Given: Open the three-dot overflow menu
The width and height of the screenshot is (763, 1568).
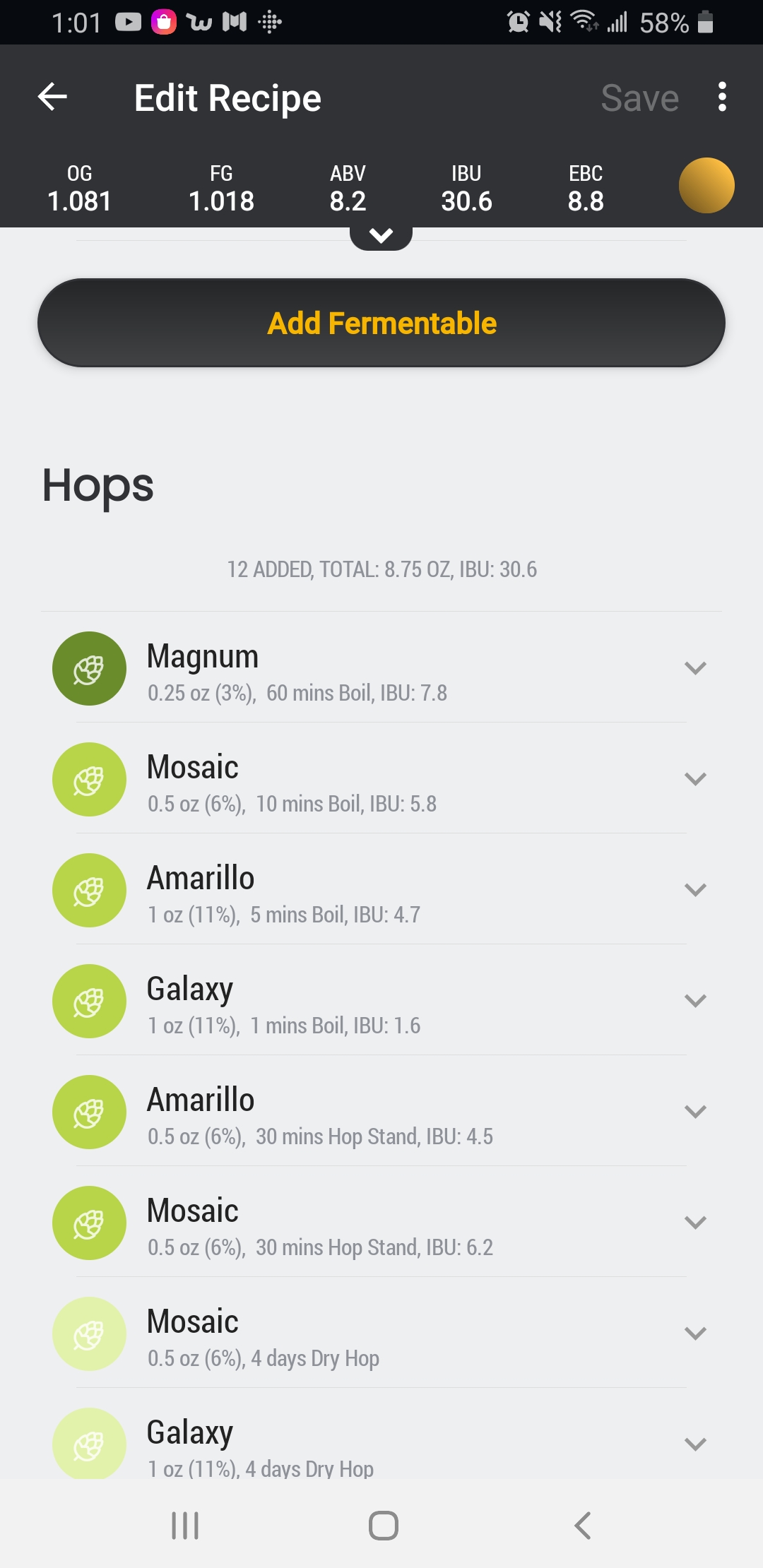Looking at the screenshot, I should click(721, 97).
